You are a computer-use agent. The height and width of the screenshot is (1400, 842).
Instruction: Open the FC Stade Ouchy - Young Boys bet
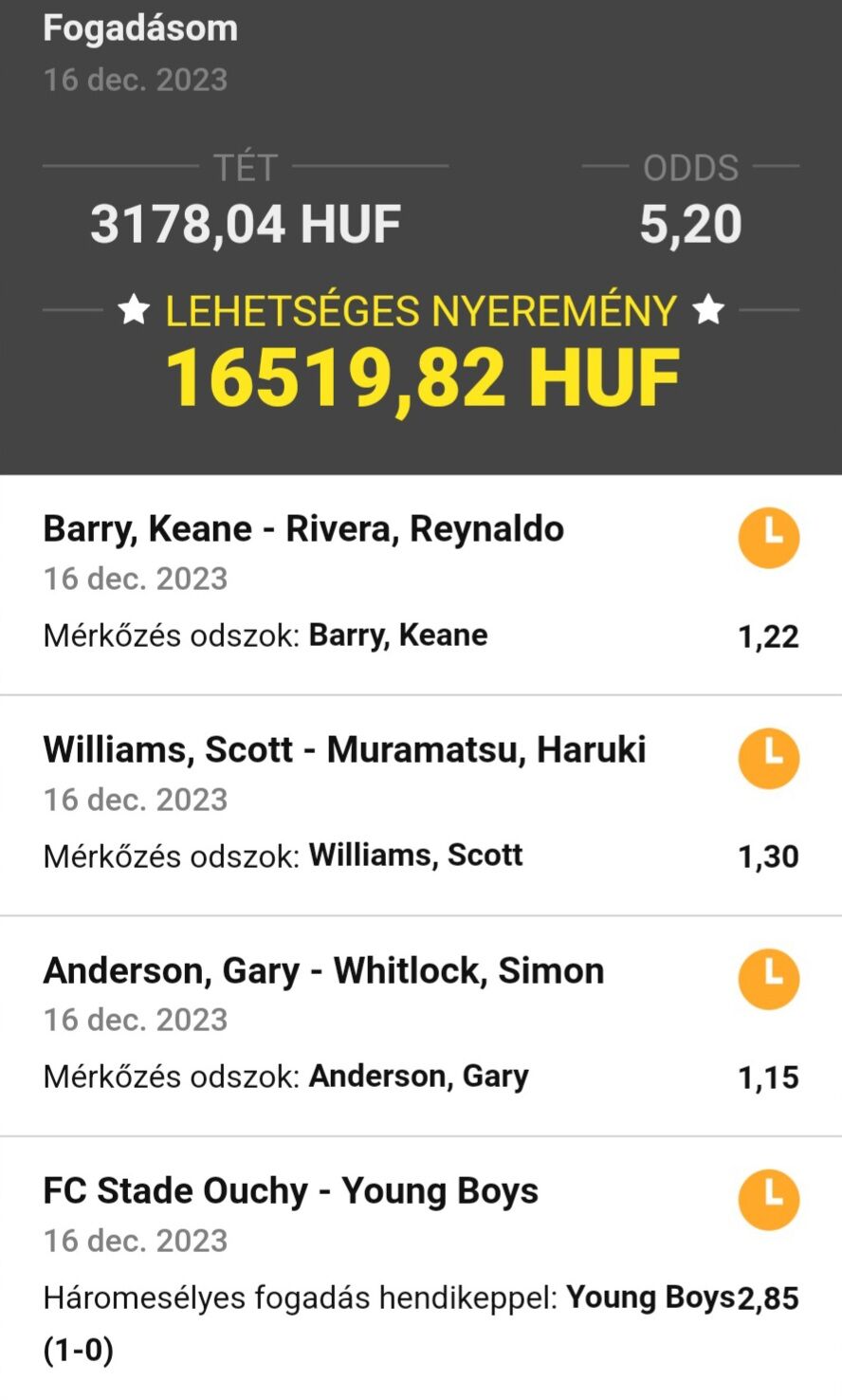290,1191
